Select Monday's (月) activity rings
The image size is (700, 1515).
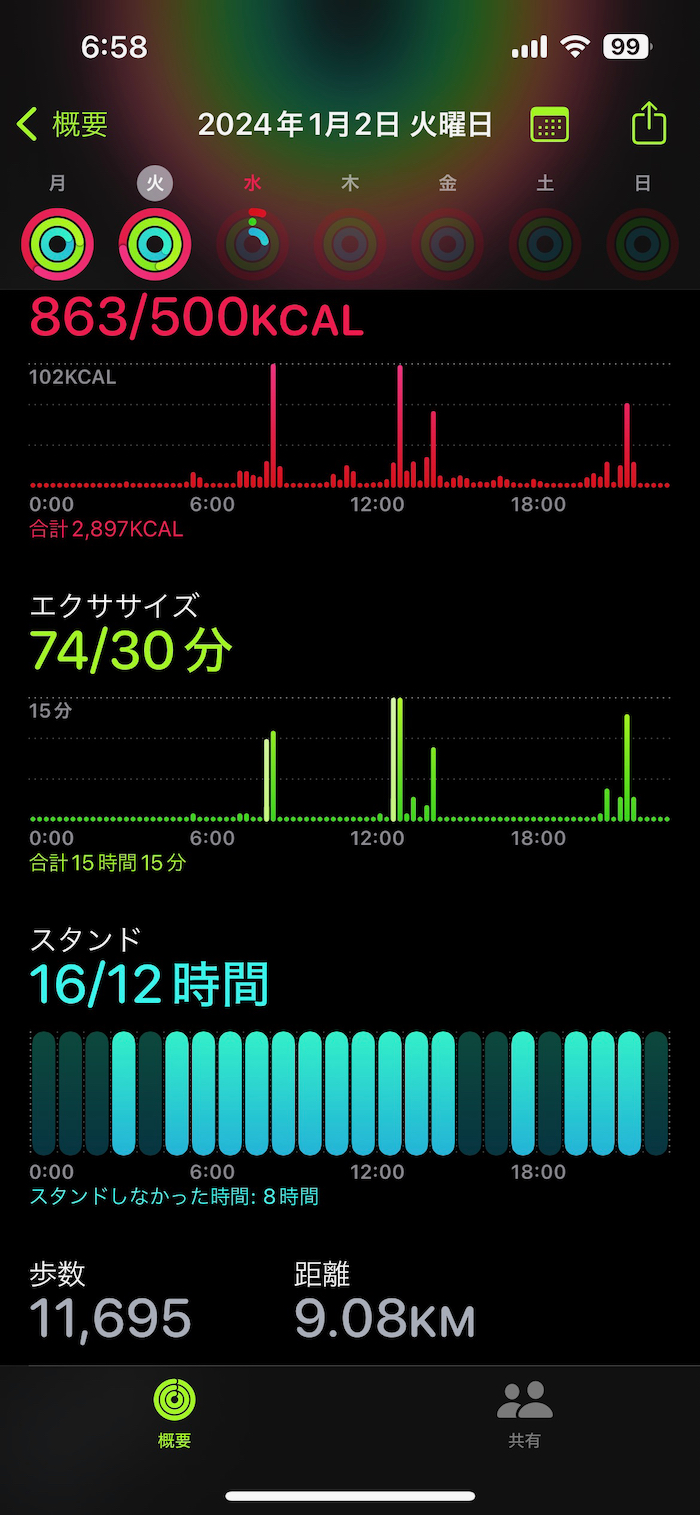[x=57, y=243]
